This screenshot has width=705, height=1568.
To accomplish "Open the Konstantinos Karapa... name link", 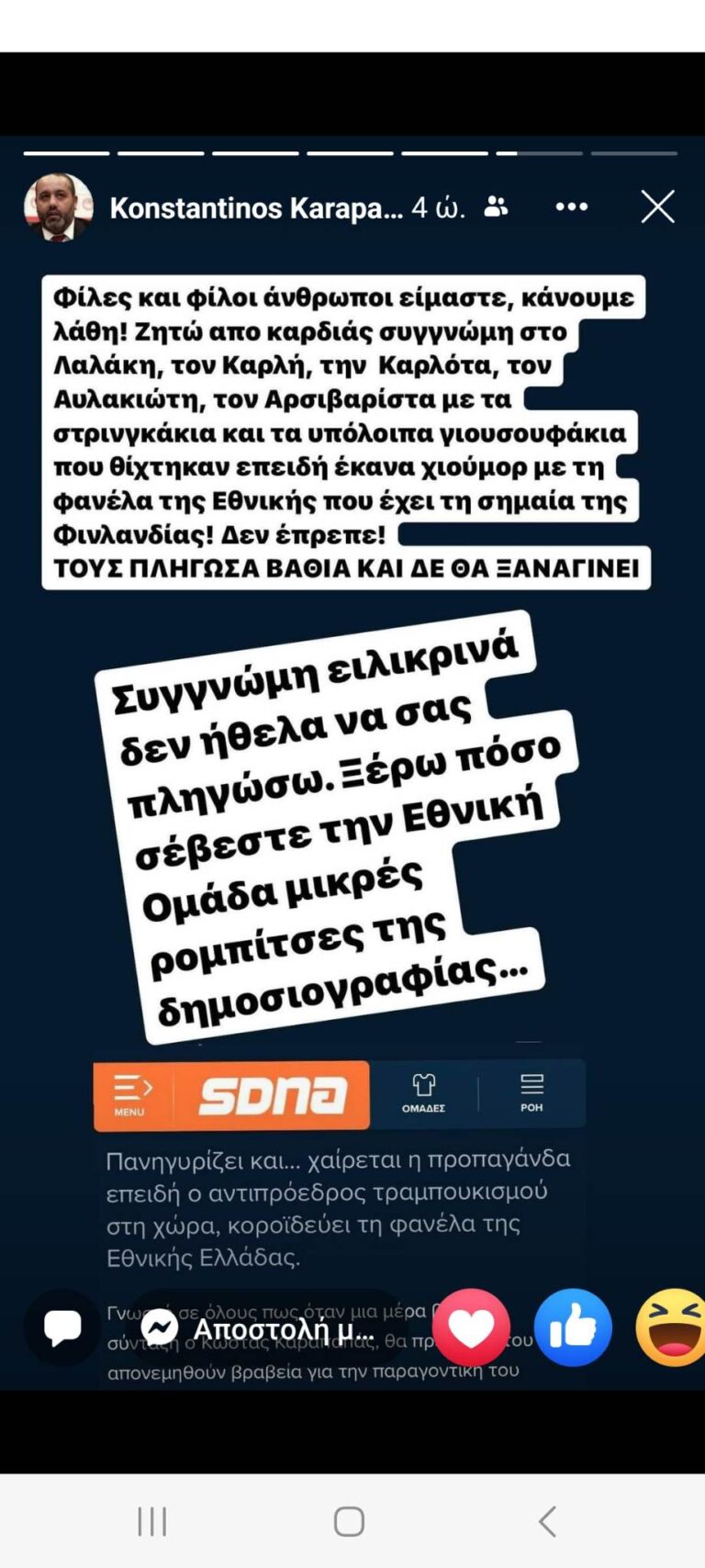I will tap(256, 208).
